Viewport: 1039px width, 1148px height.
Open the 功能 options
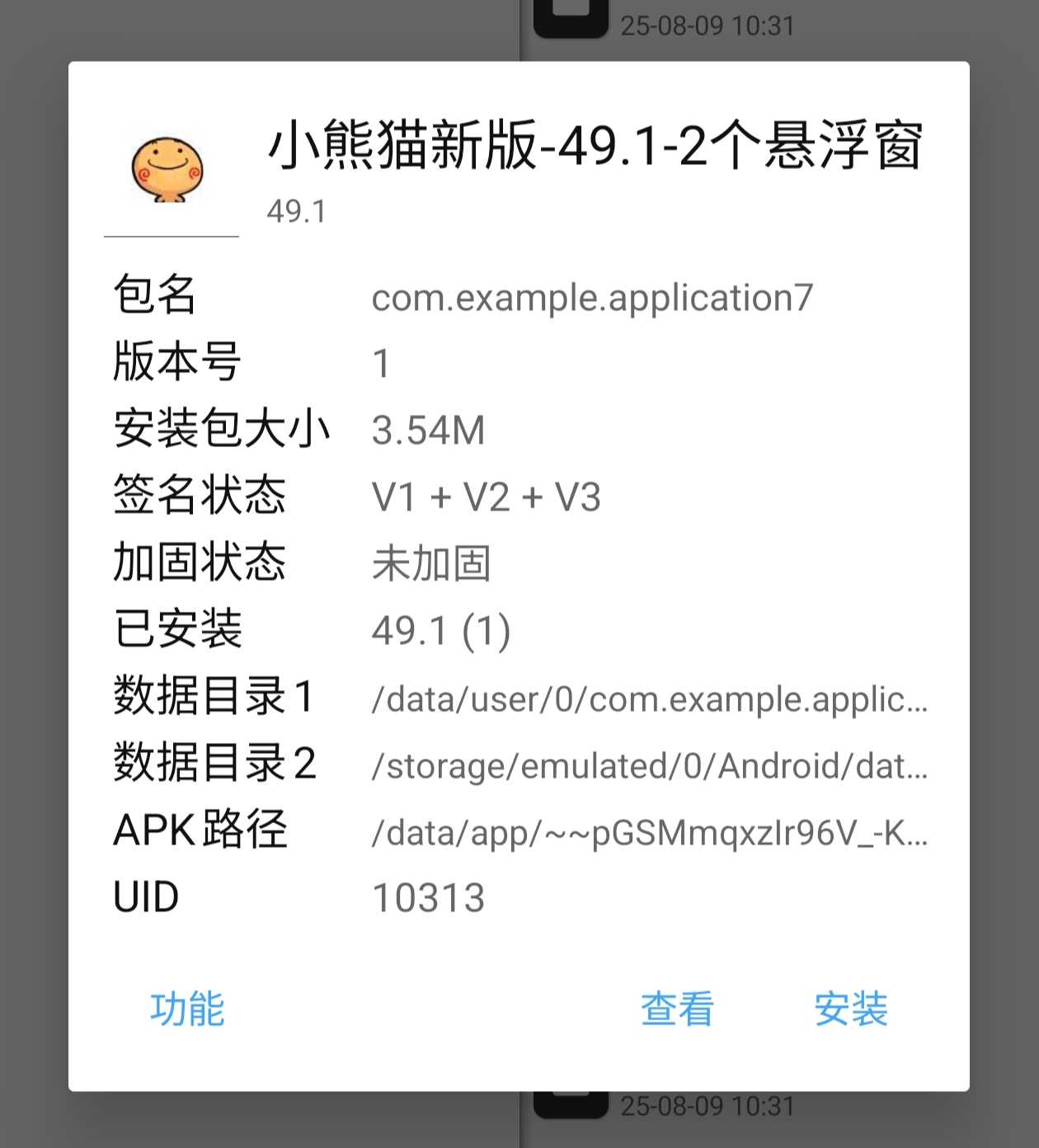pos(187,1009)
